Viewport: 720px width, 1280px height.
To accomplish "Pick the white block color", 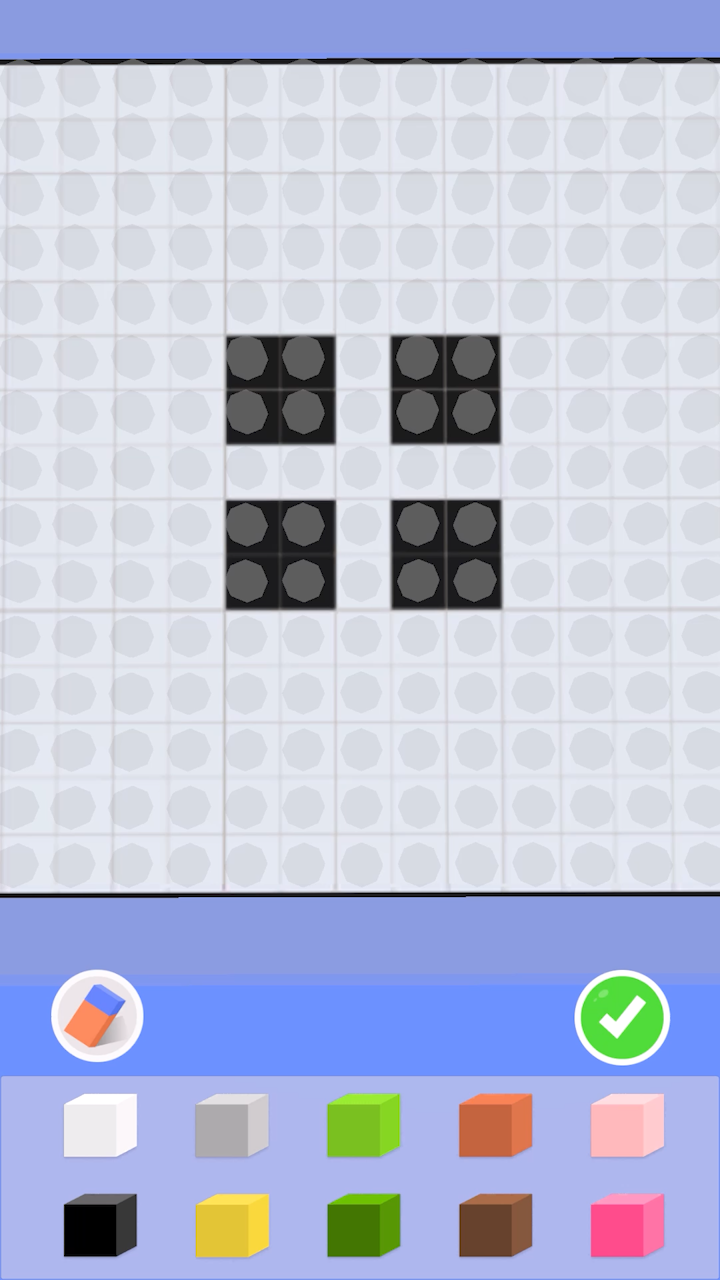I will click(x=100, y=1126).
